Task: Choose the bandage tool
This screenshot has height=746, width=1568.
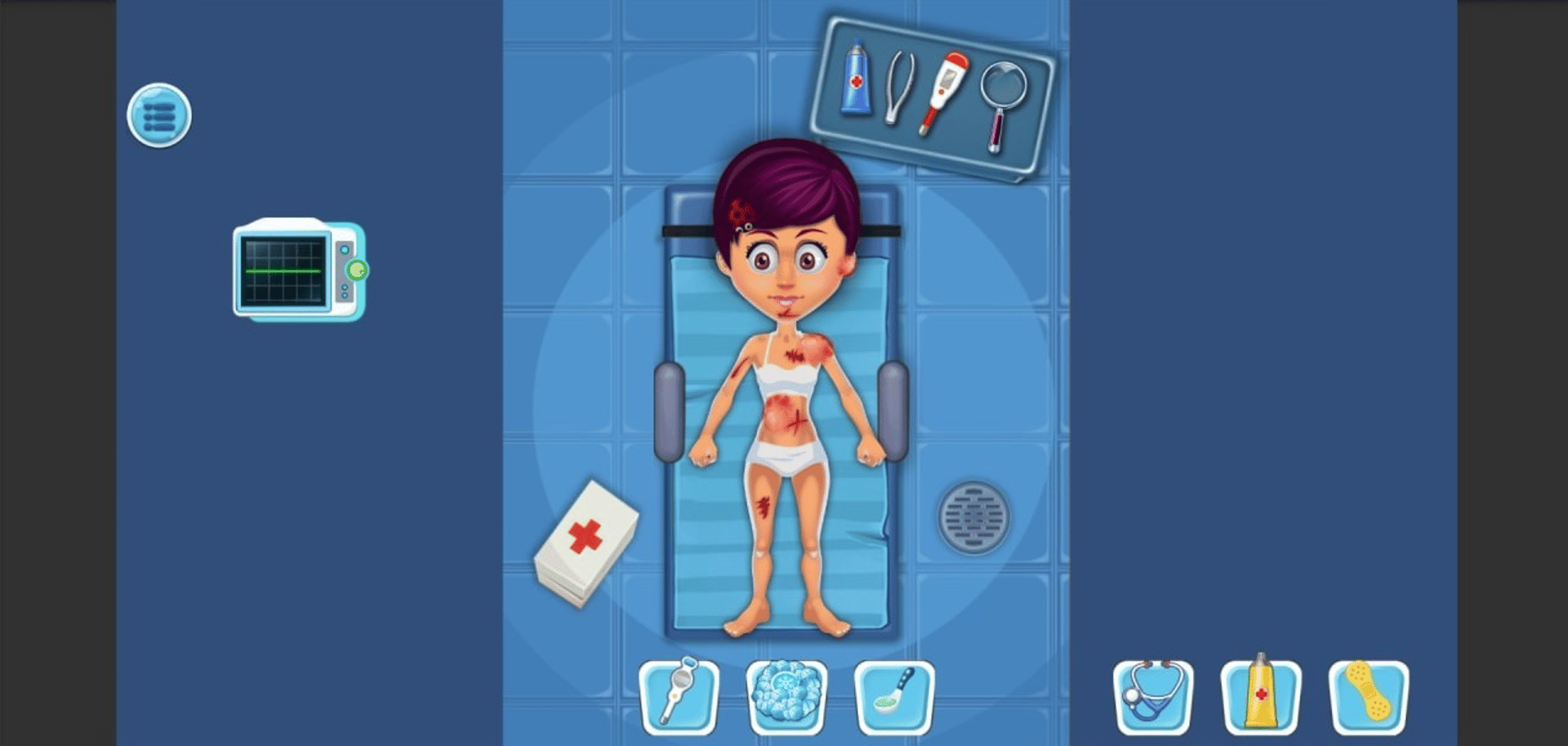Action: pyautogui.click(x=1368, y=697)
